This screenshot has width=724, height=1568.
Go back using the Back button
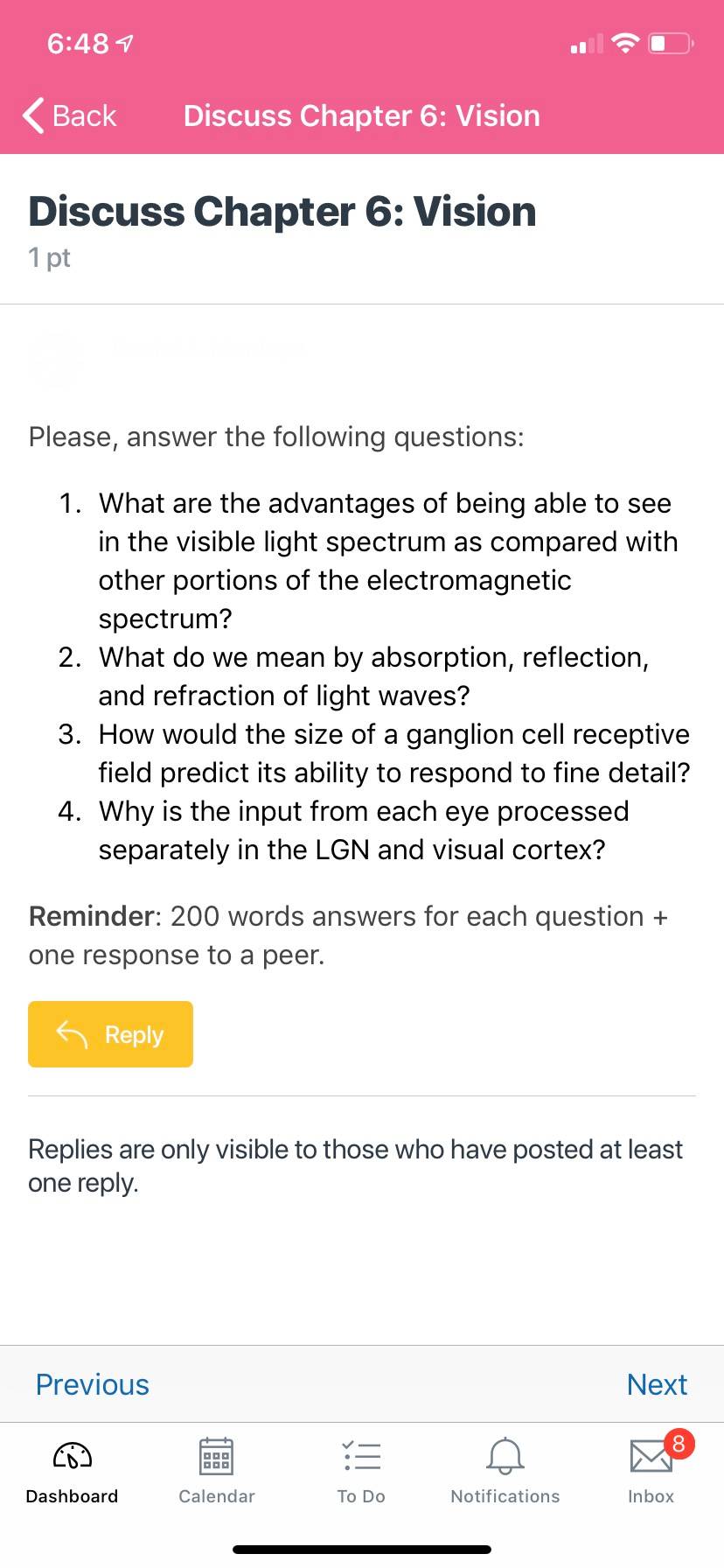[x=70, y=115]
